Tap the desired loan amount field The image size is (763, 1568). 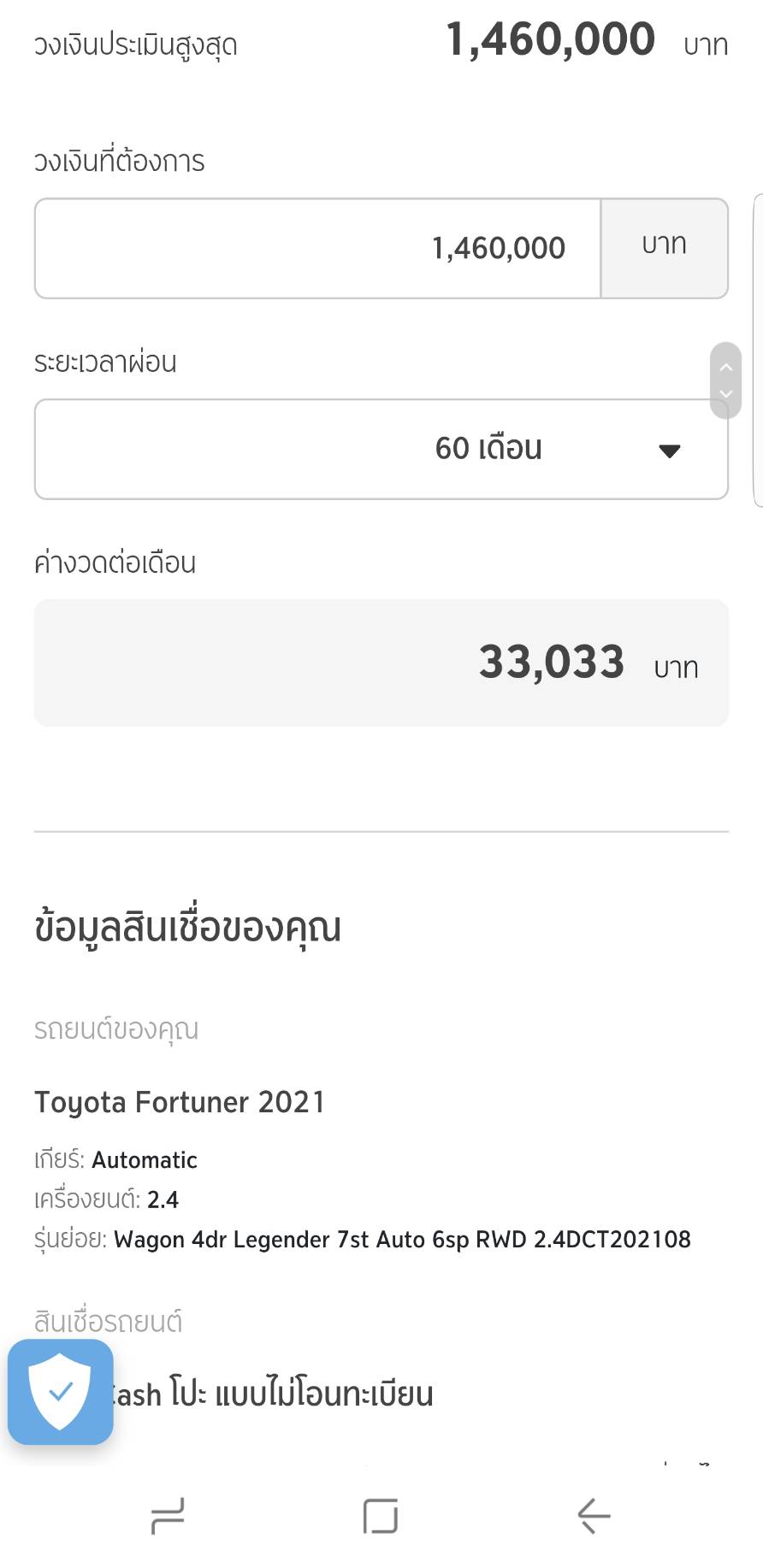[x=317, y=249]
